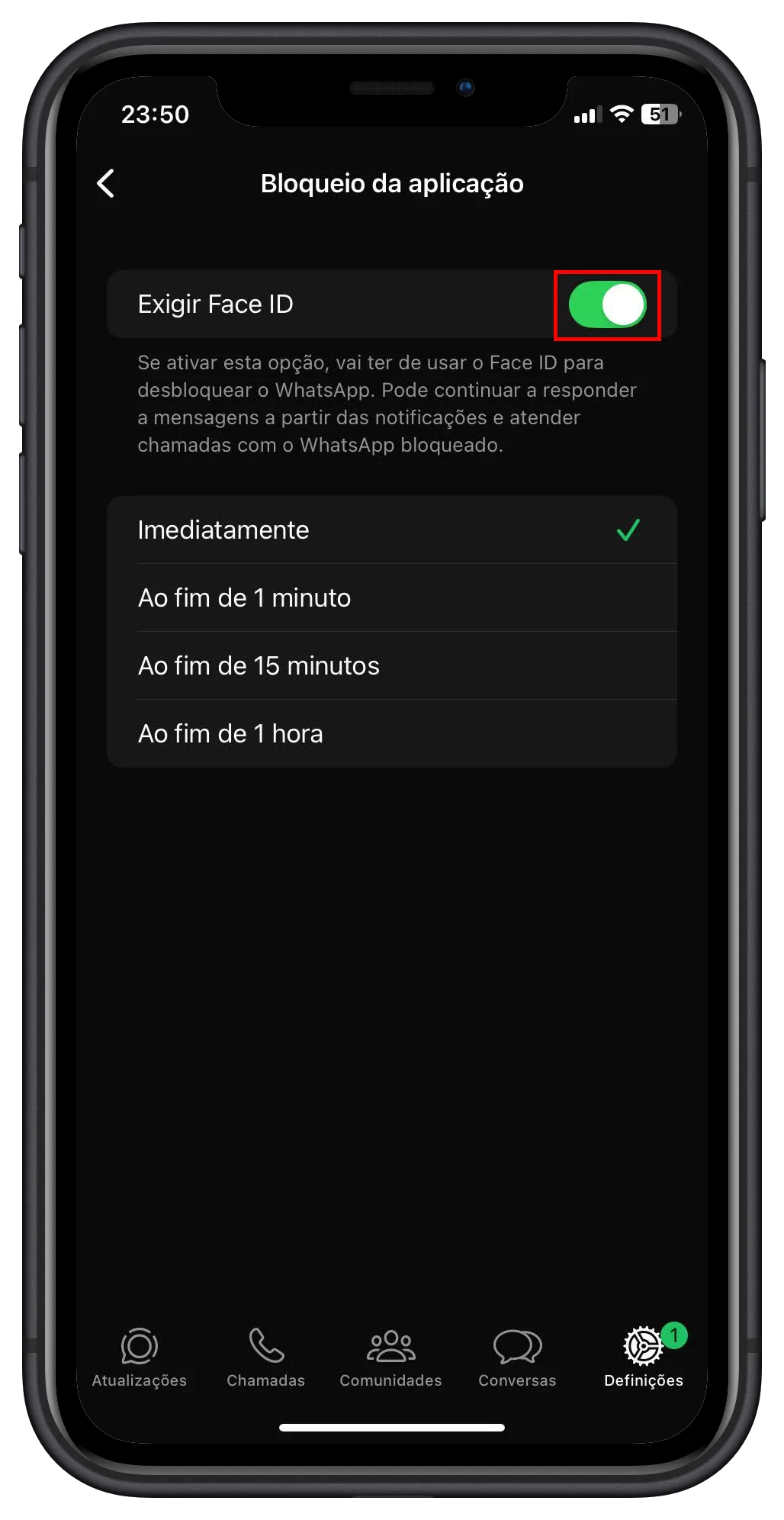Screen dimensions: 784x1520
Task: Open the Conversas tab
Action: coord(517,1357)
